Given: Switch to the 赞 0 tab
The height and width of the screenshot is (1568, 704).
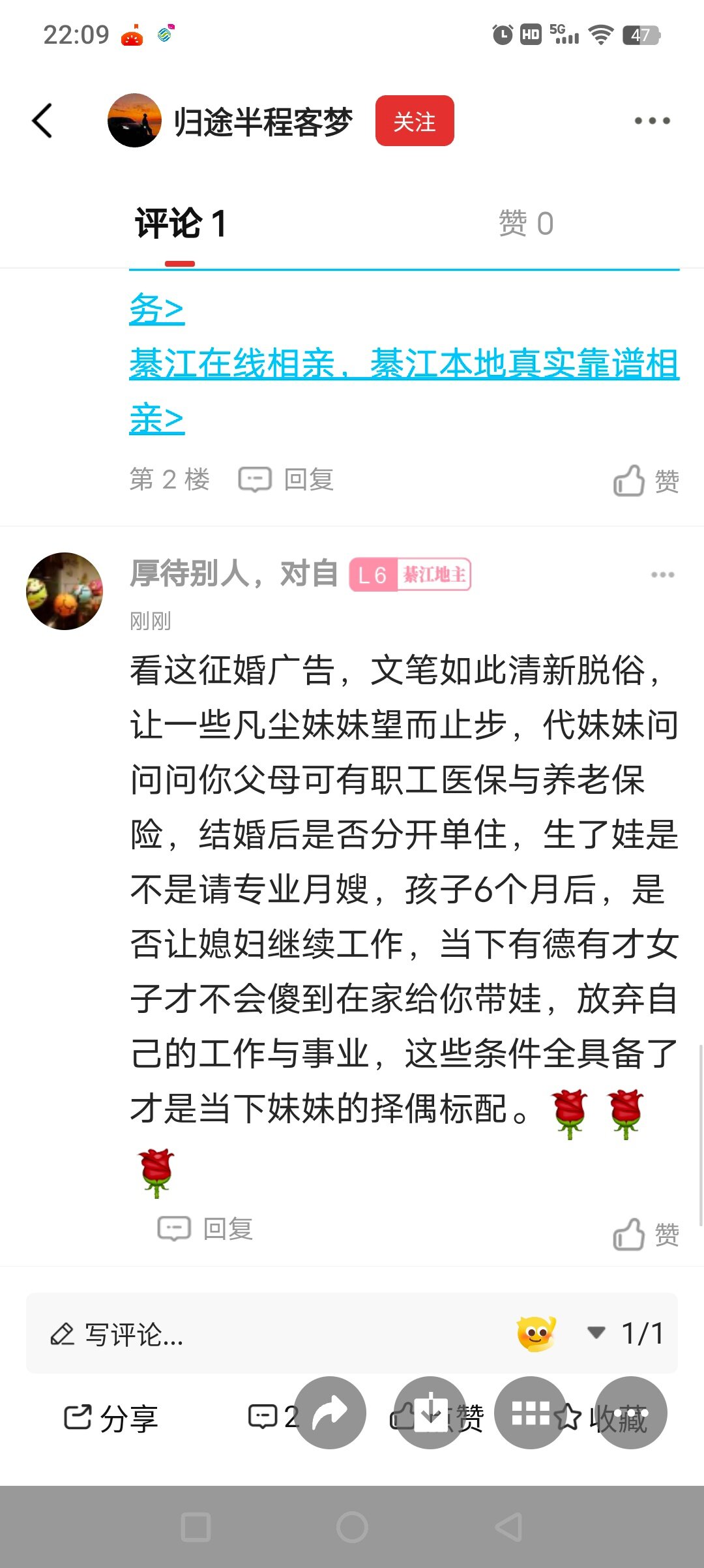Looking at the screenshot, I should click(x=525, y=224).
